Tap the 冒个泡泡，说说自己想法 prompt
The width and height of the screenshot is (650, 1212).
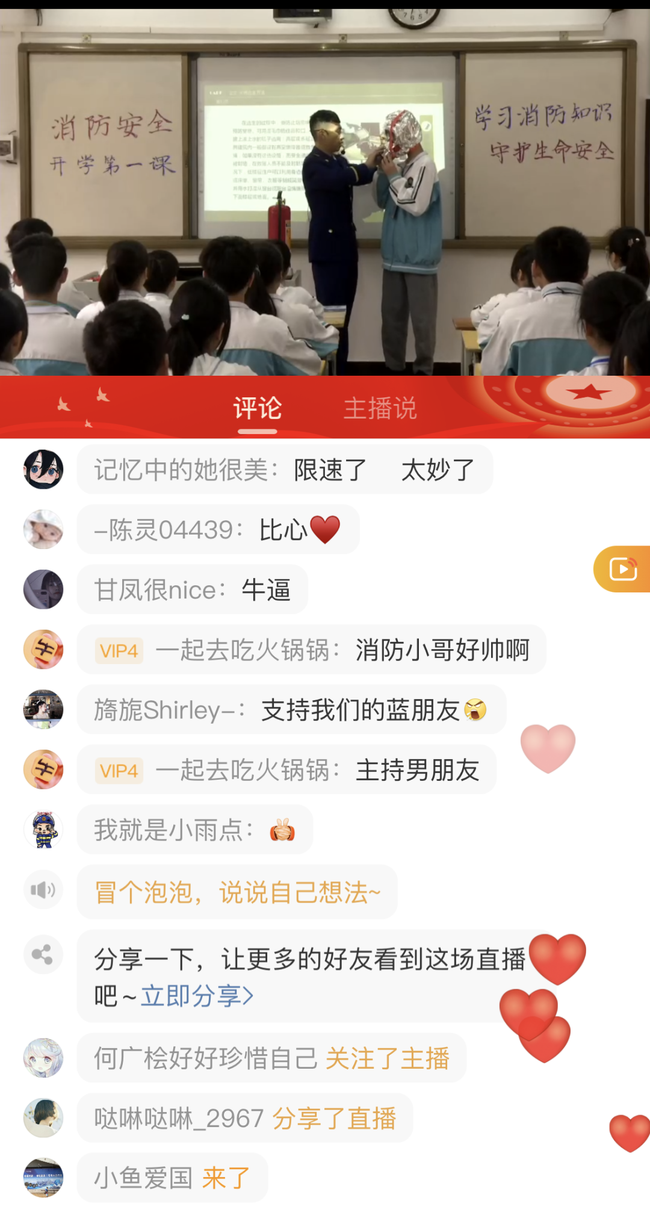pos(237,892)
